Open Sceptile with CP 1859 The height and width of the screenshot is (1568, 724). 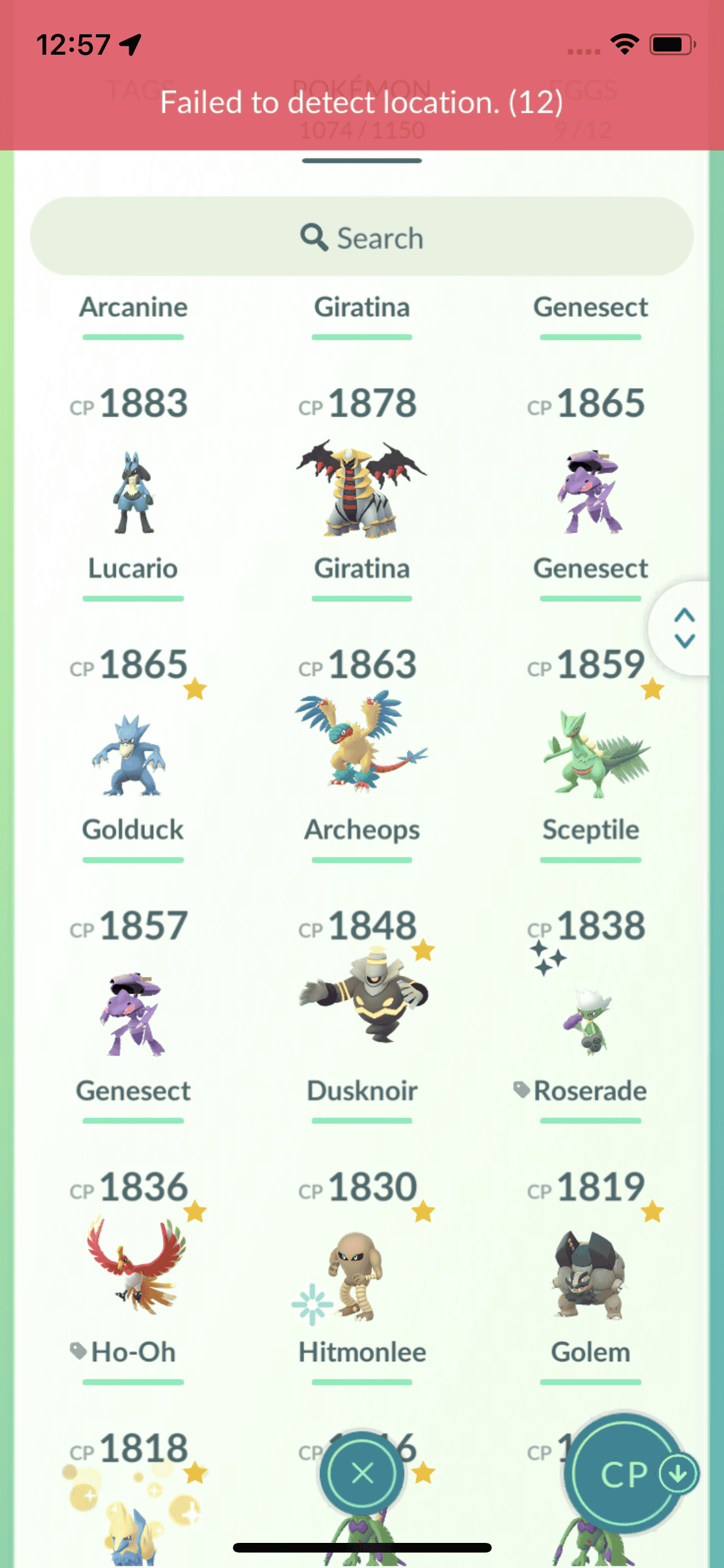(x=590, y=754)
